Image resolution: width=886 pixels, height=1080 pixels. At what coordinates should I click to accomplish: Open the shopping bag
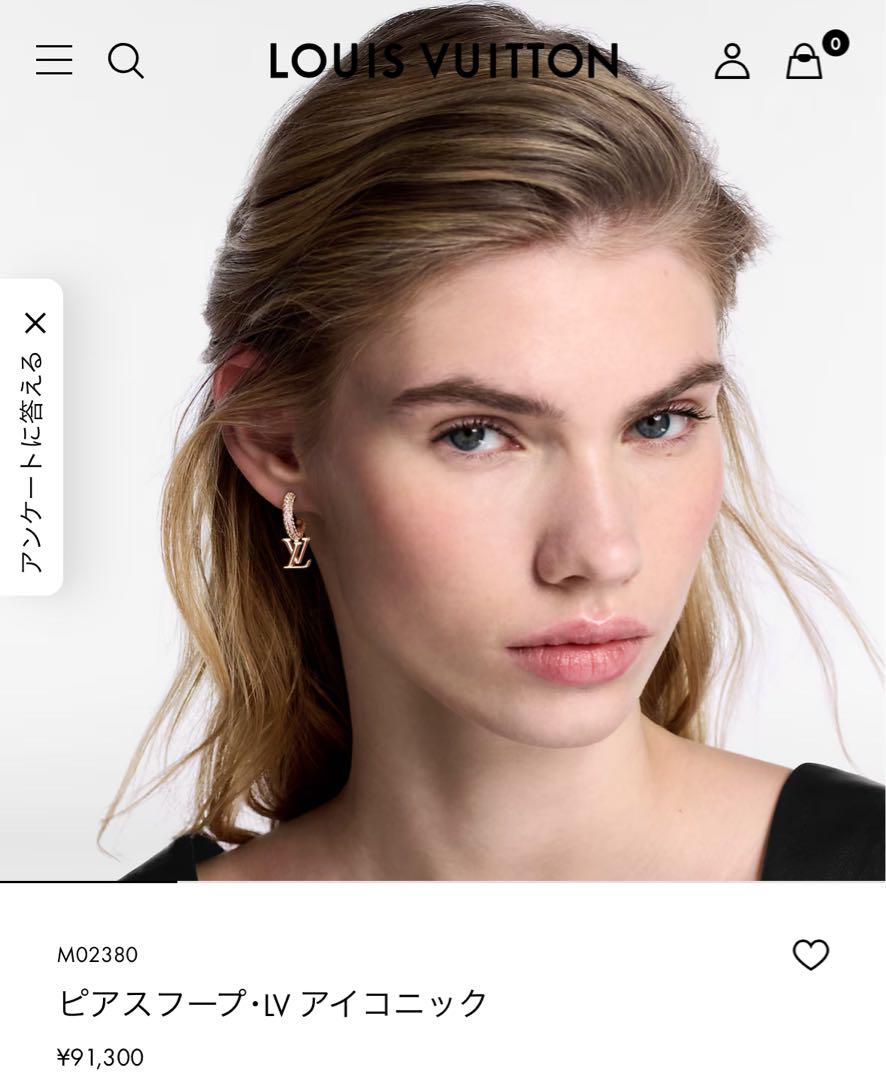(804, 62)
